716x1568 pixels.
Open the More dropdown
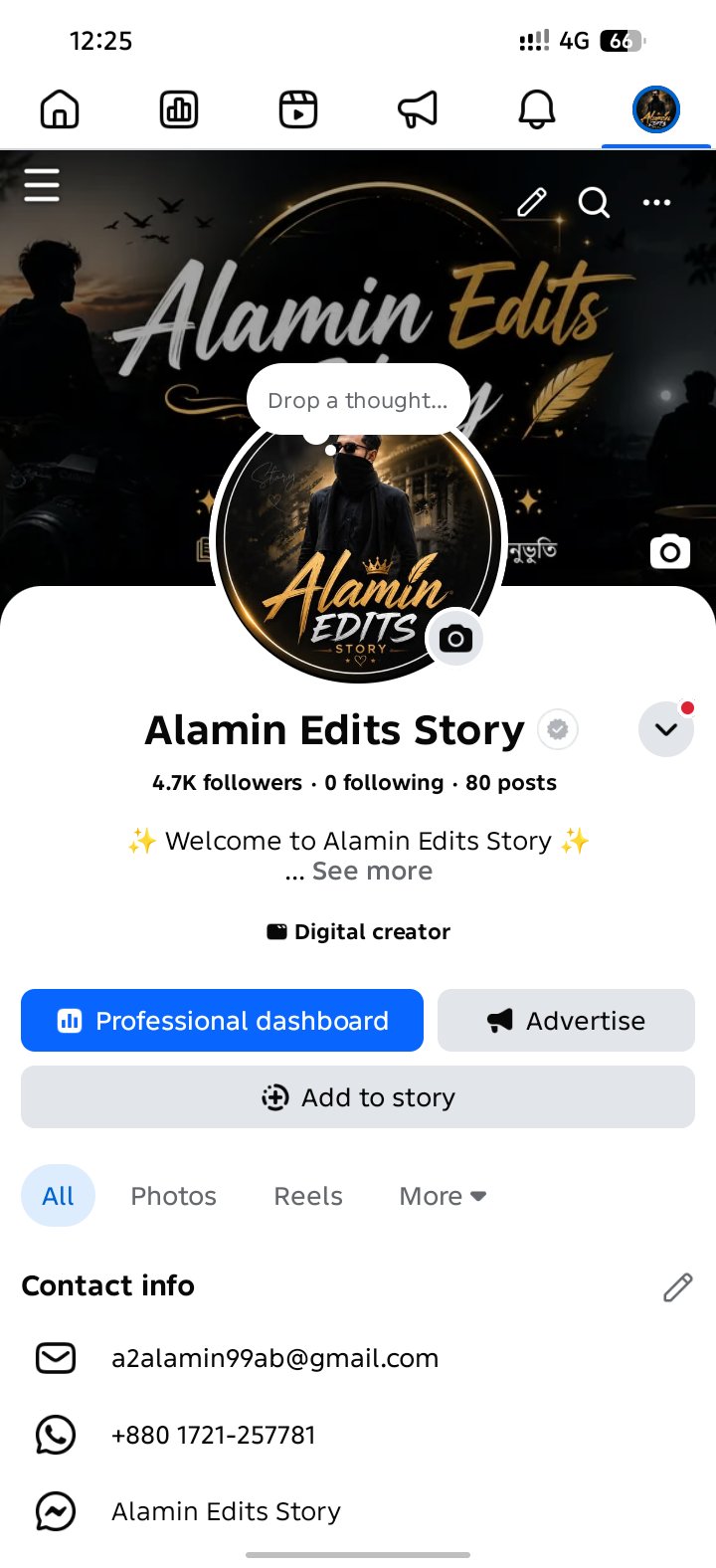coord(443,1196)
